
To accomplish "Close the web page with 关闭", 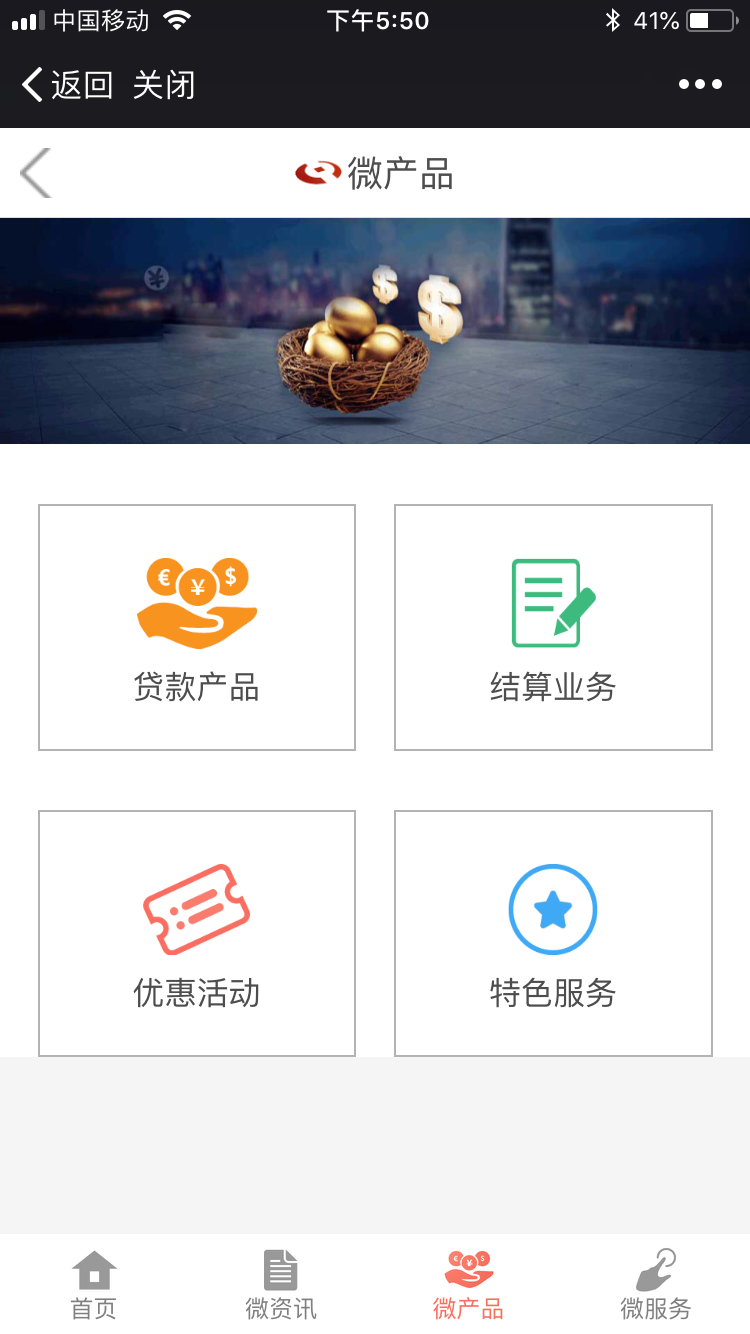I will point(164,85).
